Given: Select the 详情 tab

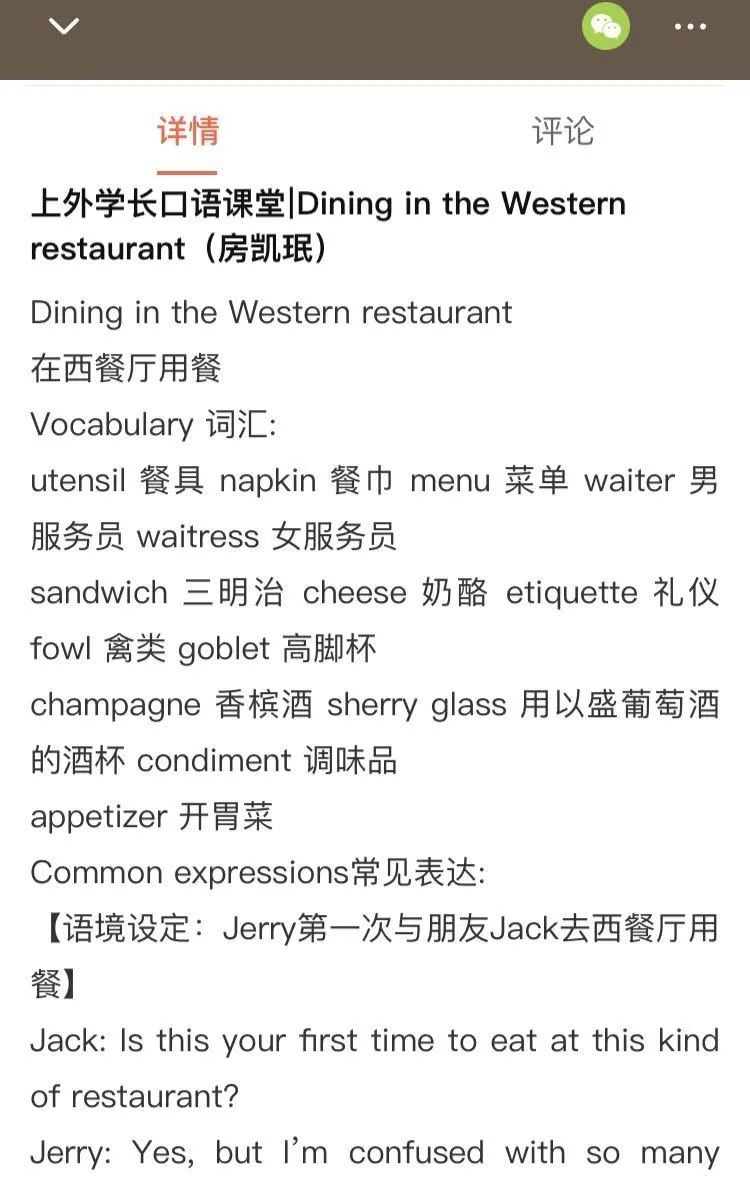Looking at the screenshot, I should pyautogui.click(x=188, y=131).
